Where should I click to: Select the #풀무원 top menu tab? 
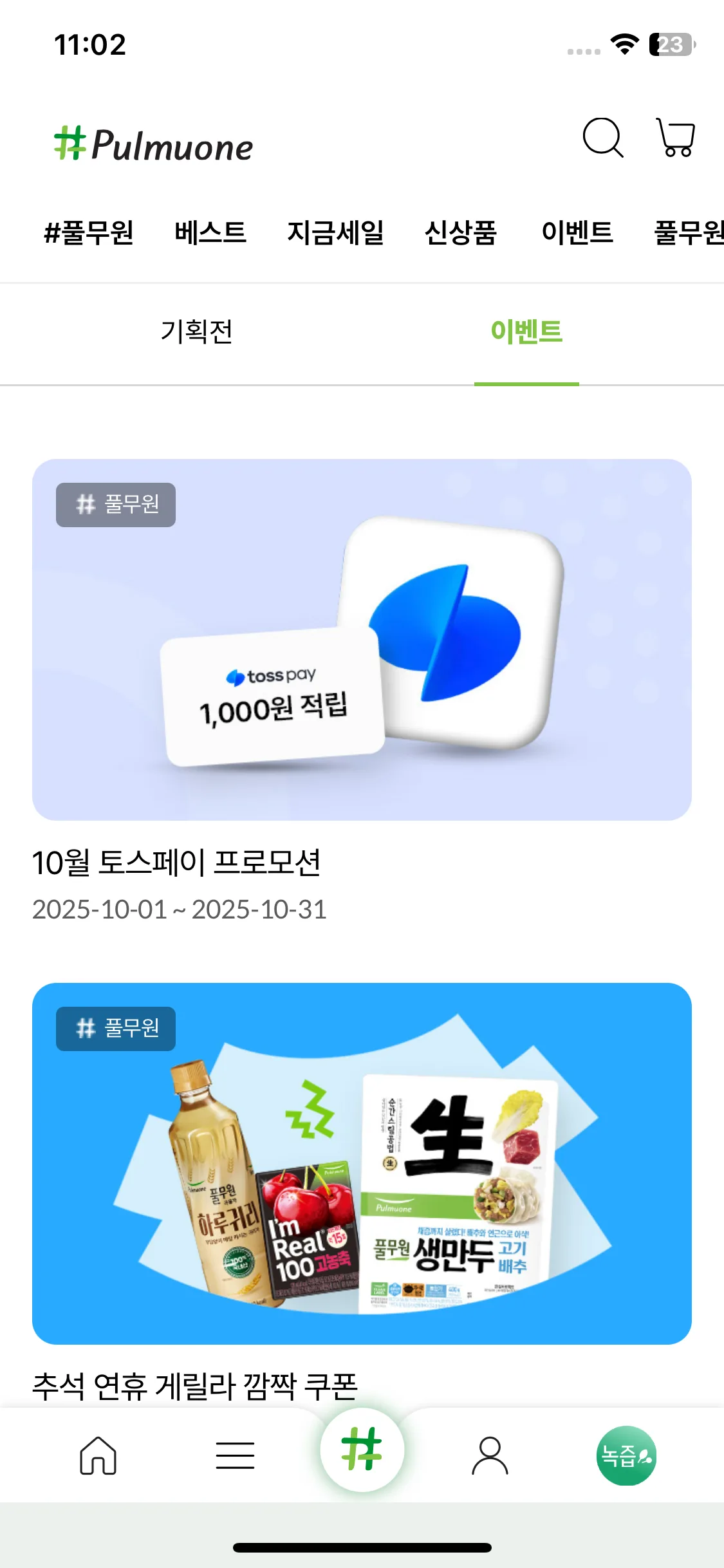(89, 232)
